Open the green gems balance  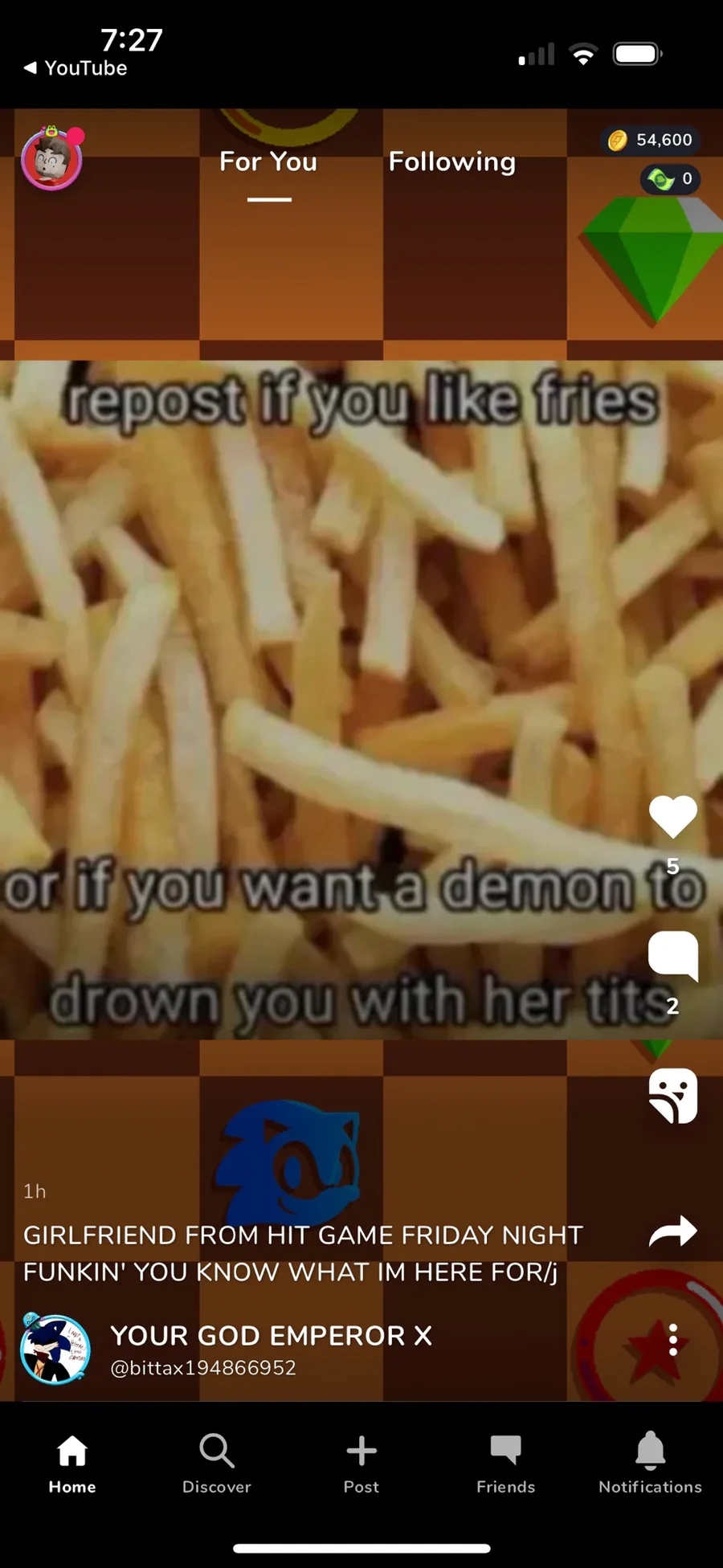click(670, 178)
